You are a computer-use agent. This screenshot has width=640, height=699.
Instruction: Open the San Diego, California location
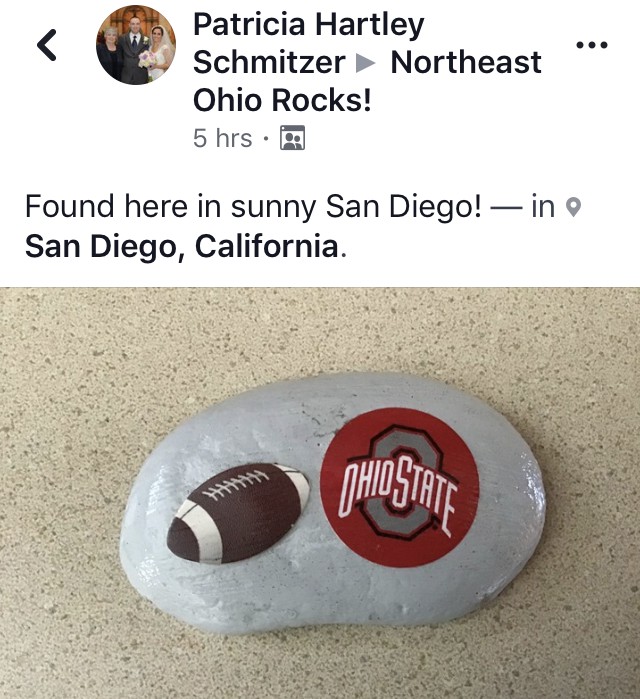click(181, 245)
